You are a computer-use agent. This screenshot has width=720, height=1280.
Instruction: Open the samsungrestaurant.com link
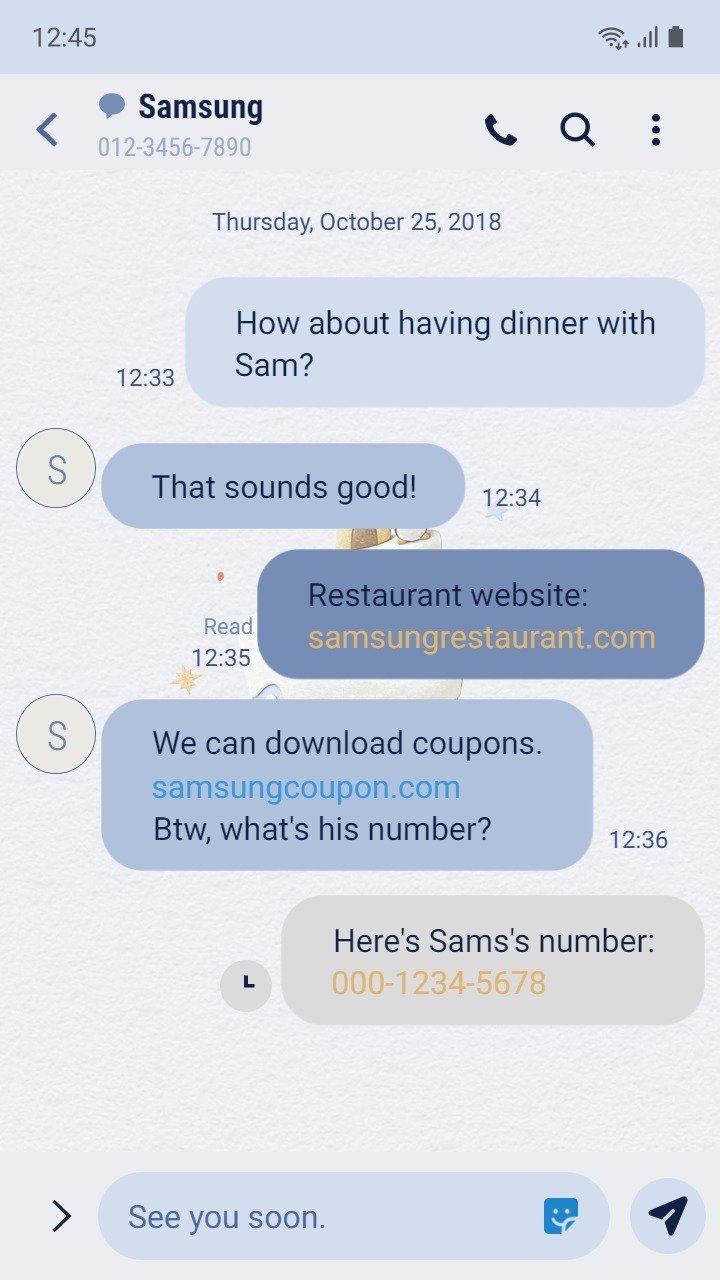click(481, 637)
